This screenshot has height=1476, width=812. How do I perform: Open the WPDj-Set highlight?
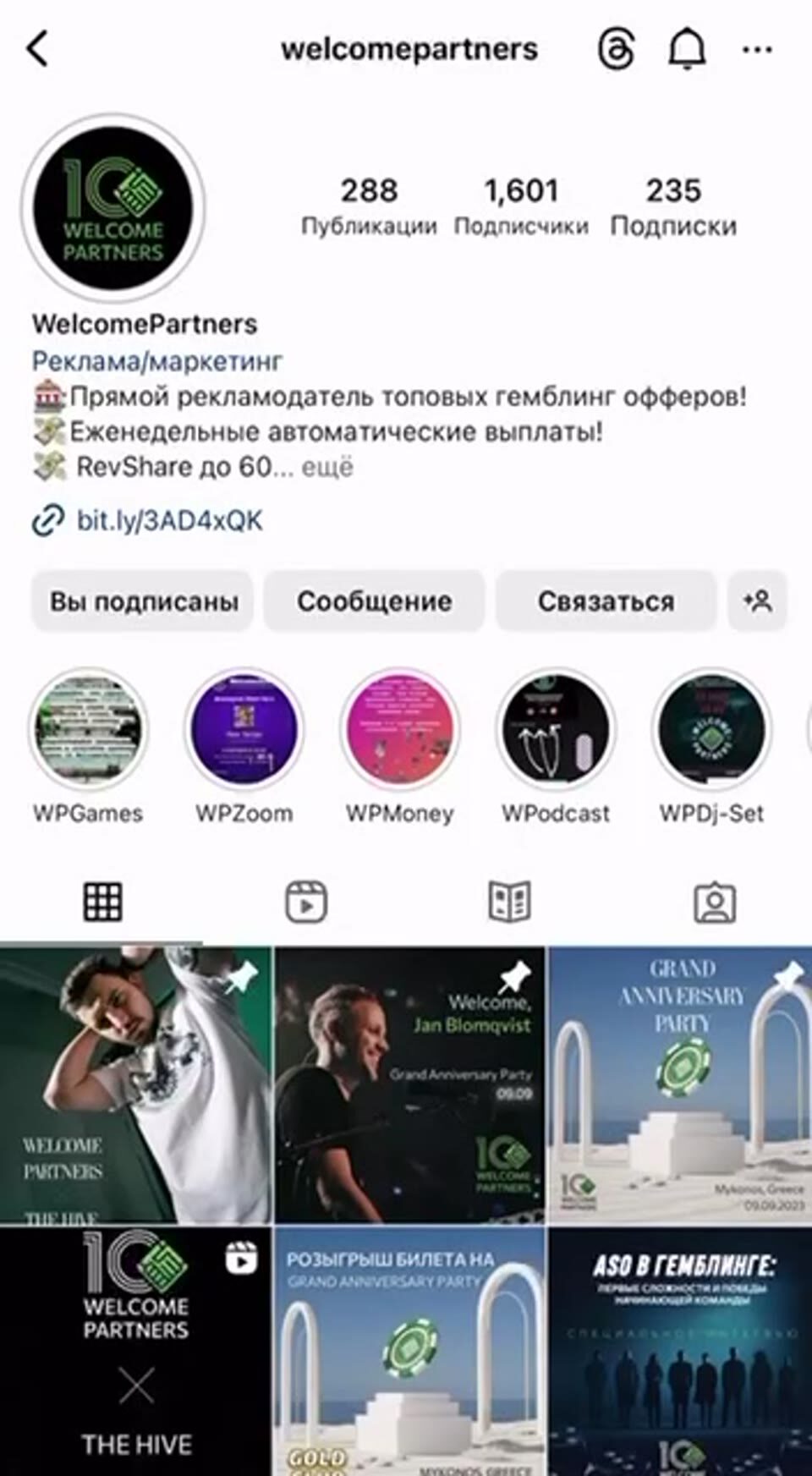point(712,729)
